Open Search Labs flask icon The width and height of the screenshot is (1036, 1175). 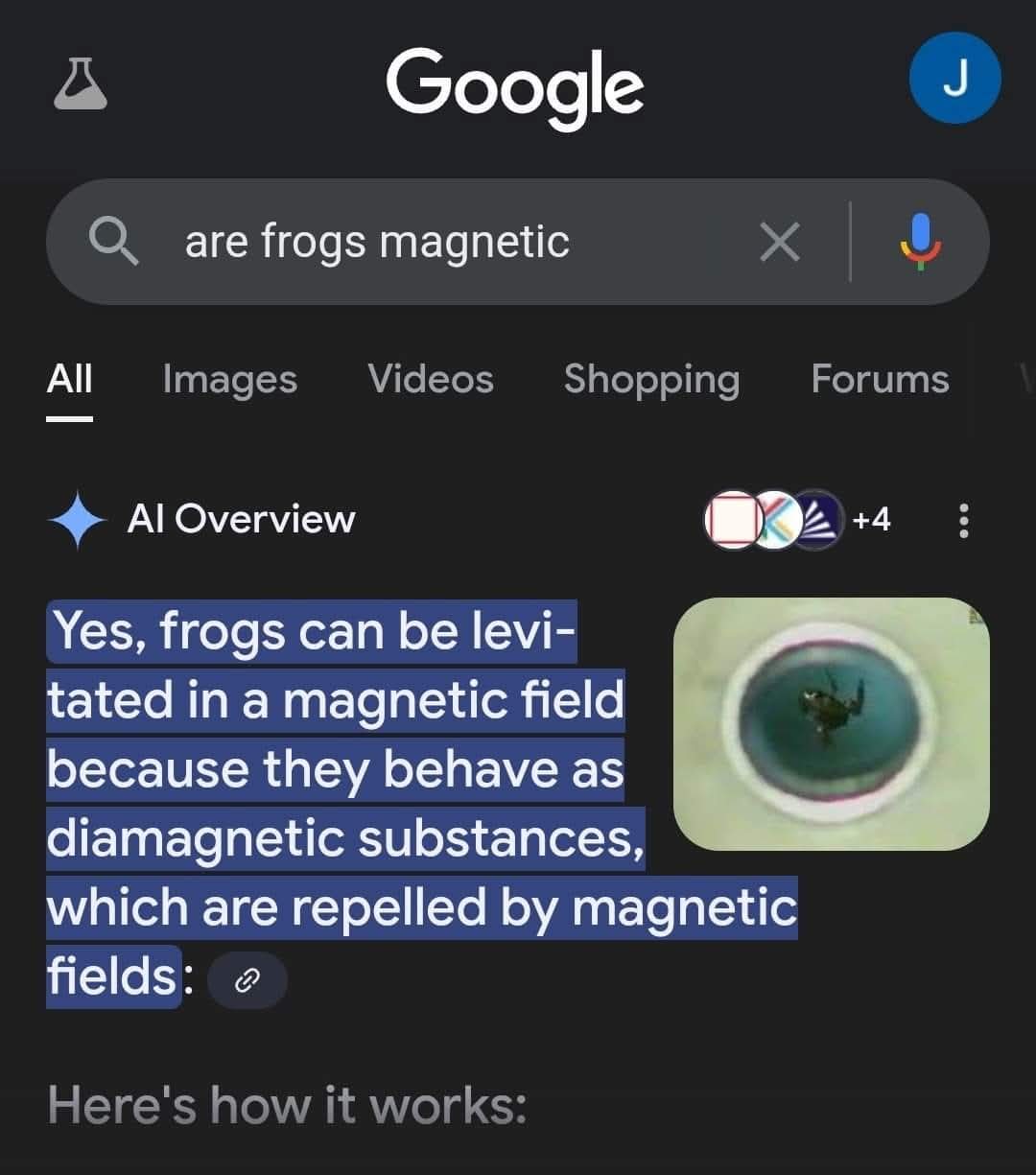click(81, 82)
